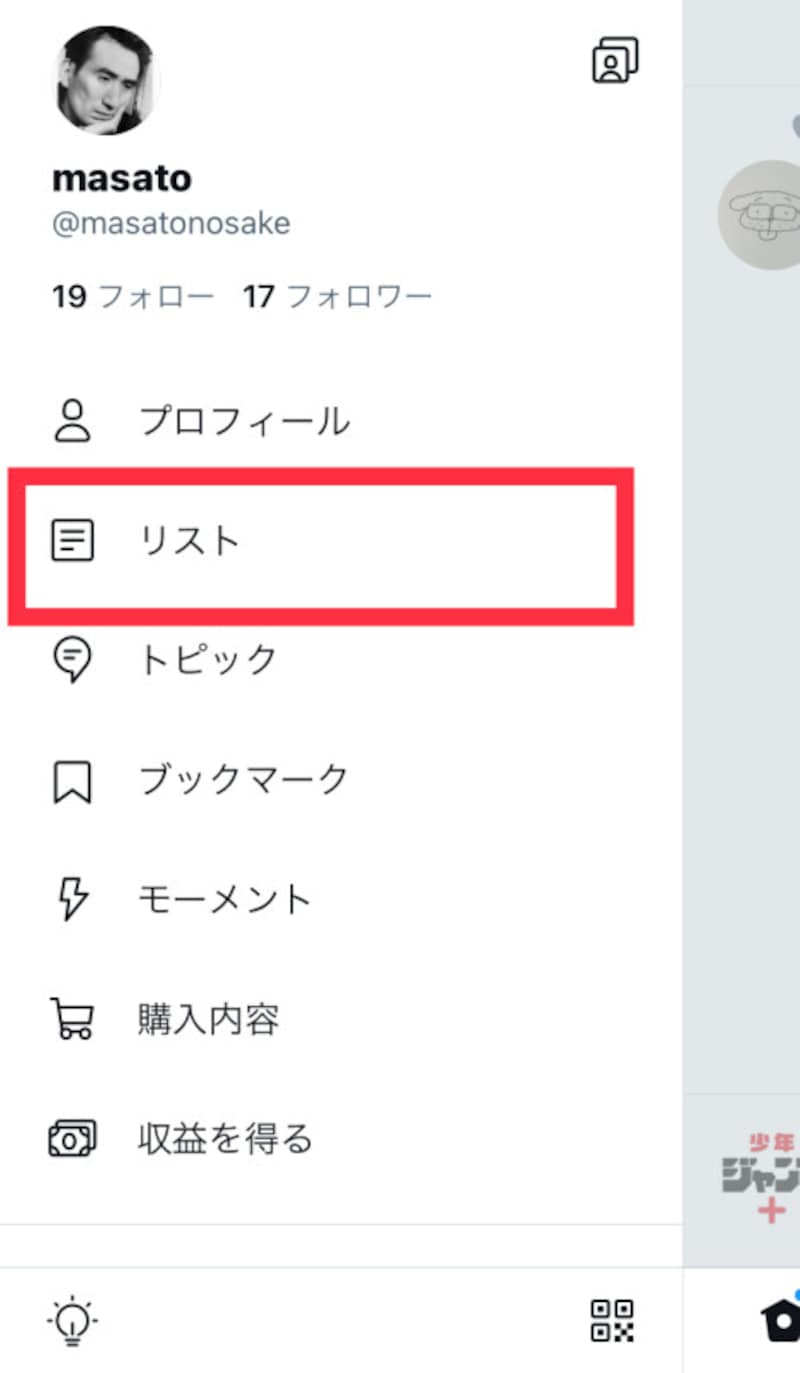Tap the lightbulb display settings icon
This screenshot has height=1373, width=800.
coord(72,1321)
